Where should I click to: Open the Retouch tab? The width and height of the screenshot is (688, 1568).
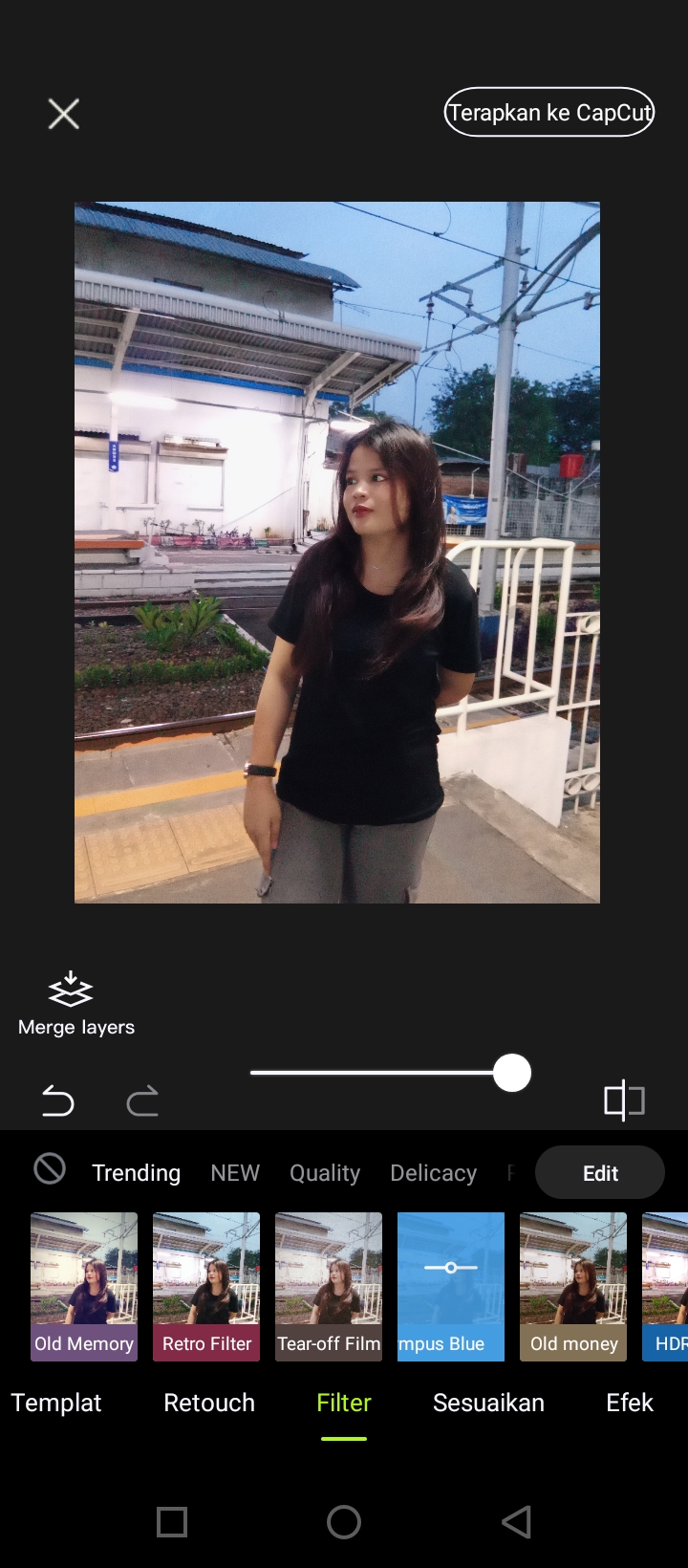click(209, 1403)
